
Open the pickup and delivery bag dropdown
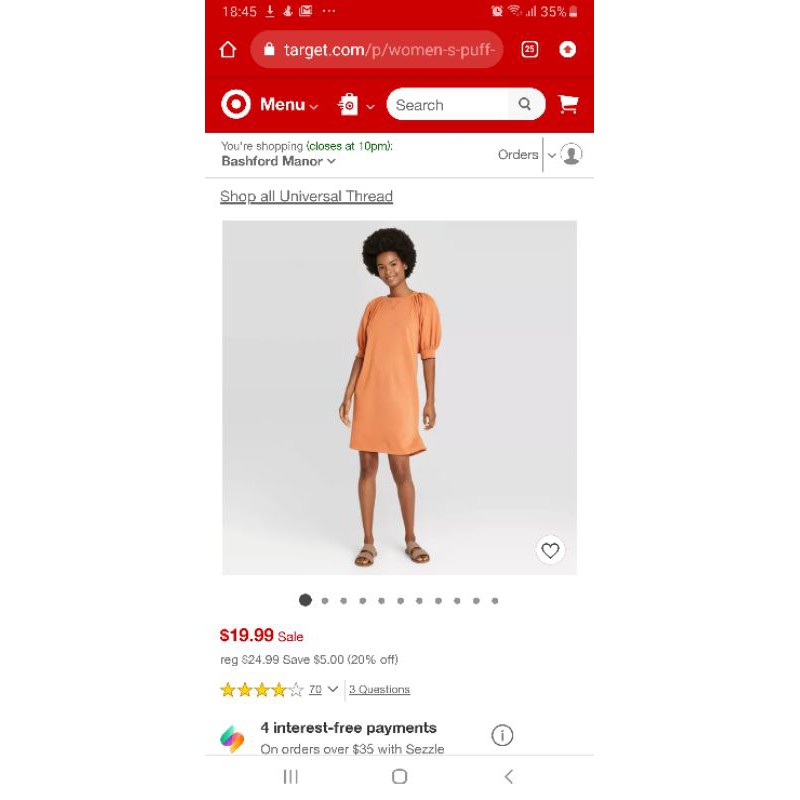(x=356, y=105)
